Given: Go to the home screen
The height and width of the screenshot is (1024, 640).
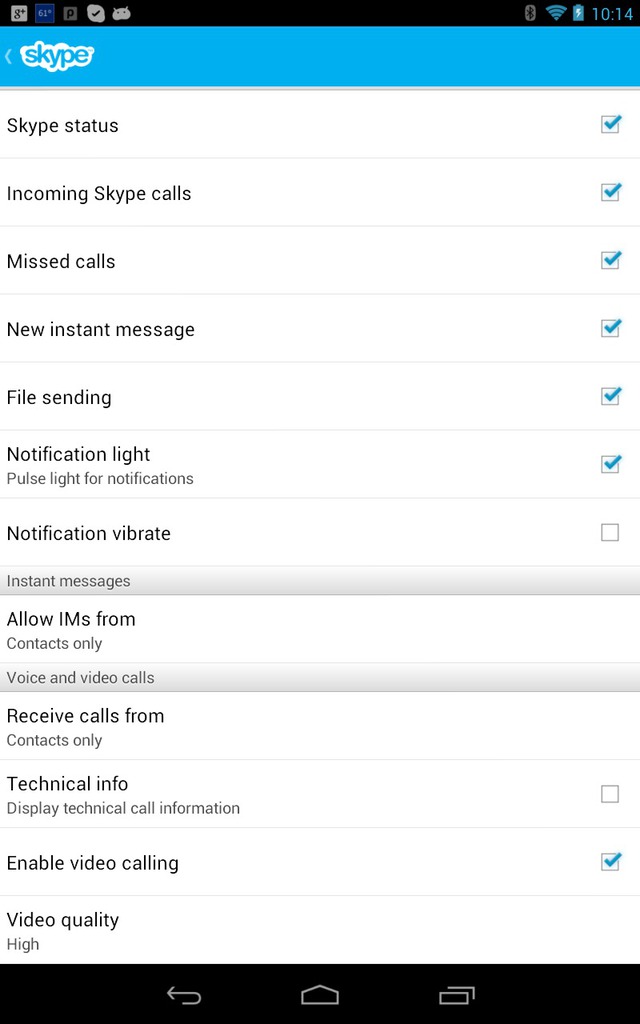Looking at the screenshot, I should click(x=320, y=995).
